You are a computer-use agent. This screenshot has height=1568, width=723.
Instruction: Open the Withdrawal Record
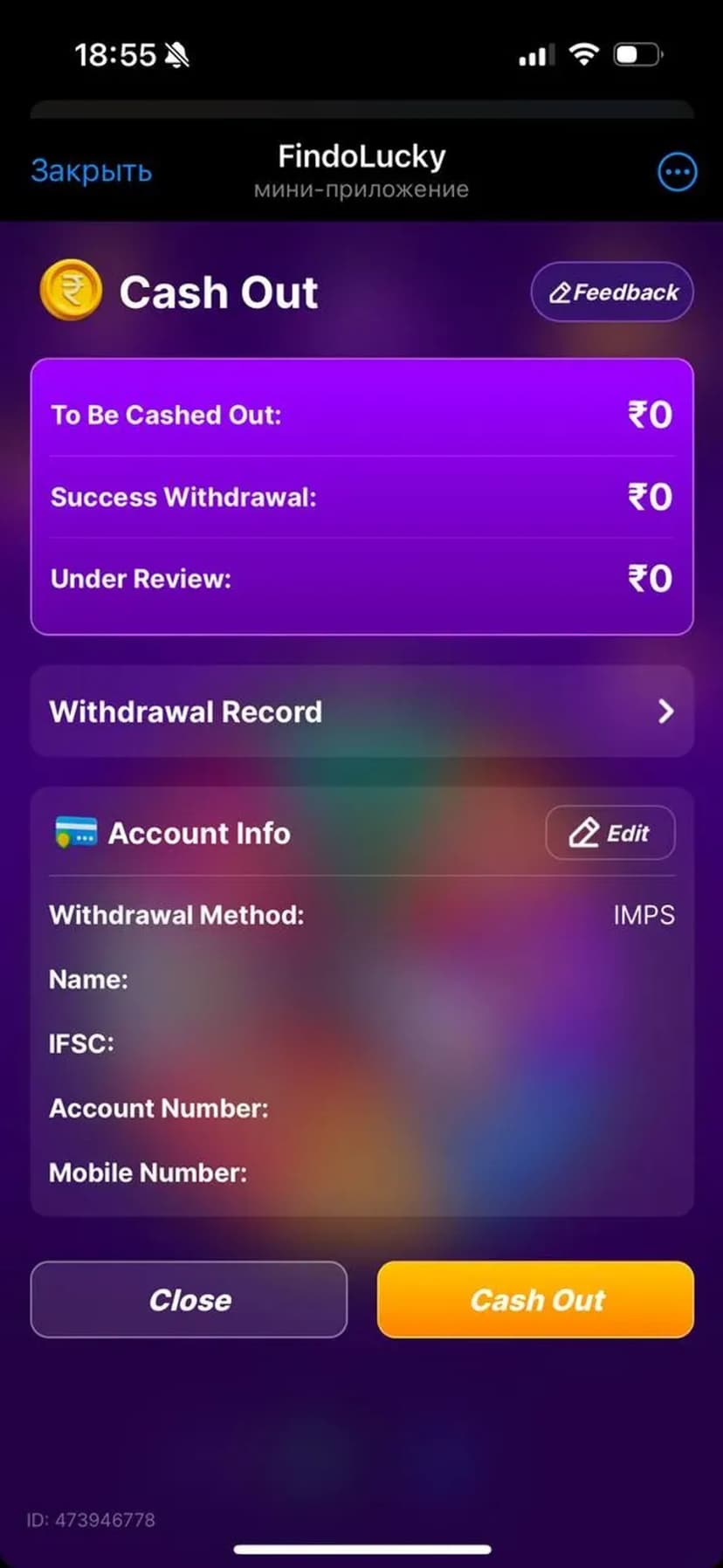tap(361, 712)
